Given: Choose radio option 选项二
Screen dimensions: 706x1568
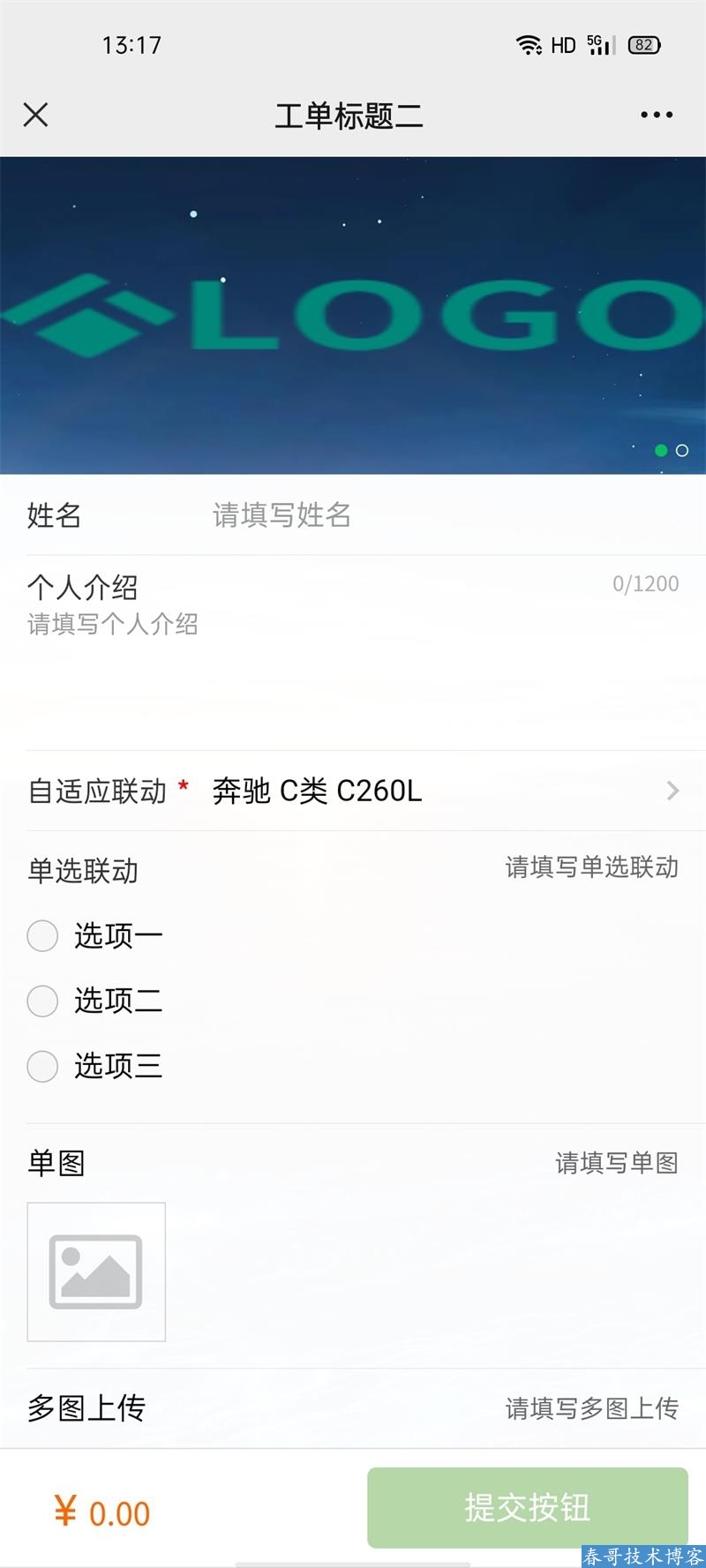Looking at the screenshot, I should tap(42, 1001).
